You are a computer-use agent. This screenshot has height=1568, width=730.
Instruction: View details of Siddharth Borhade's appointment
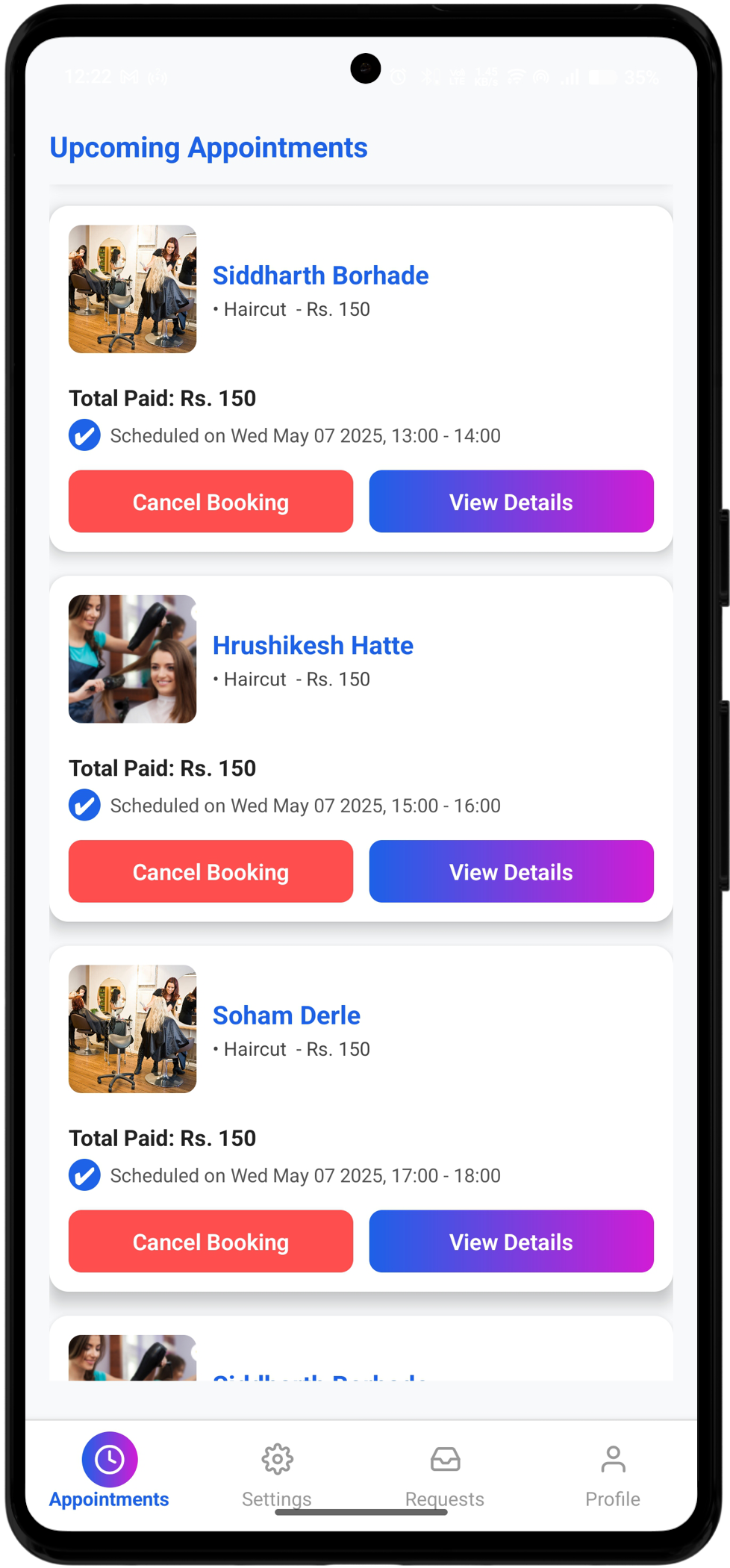(511, 501)
